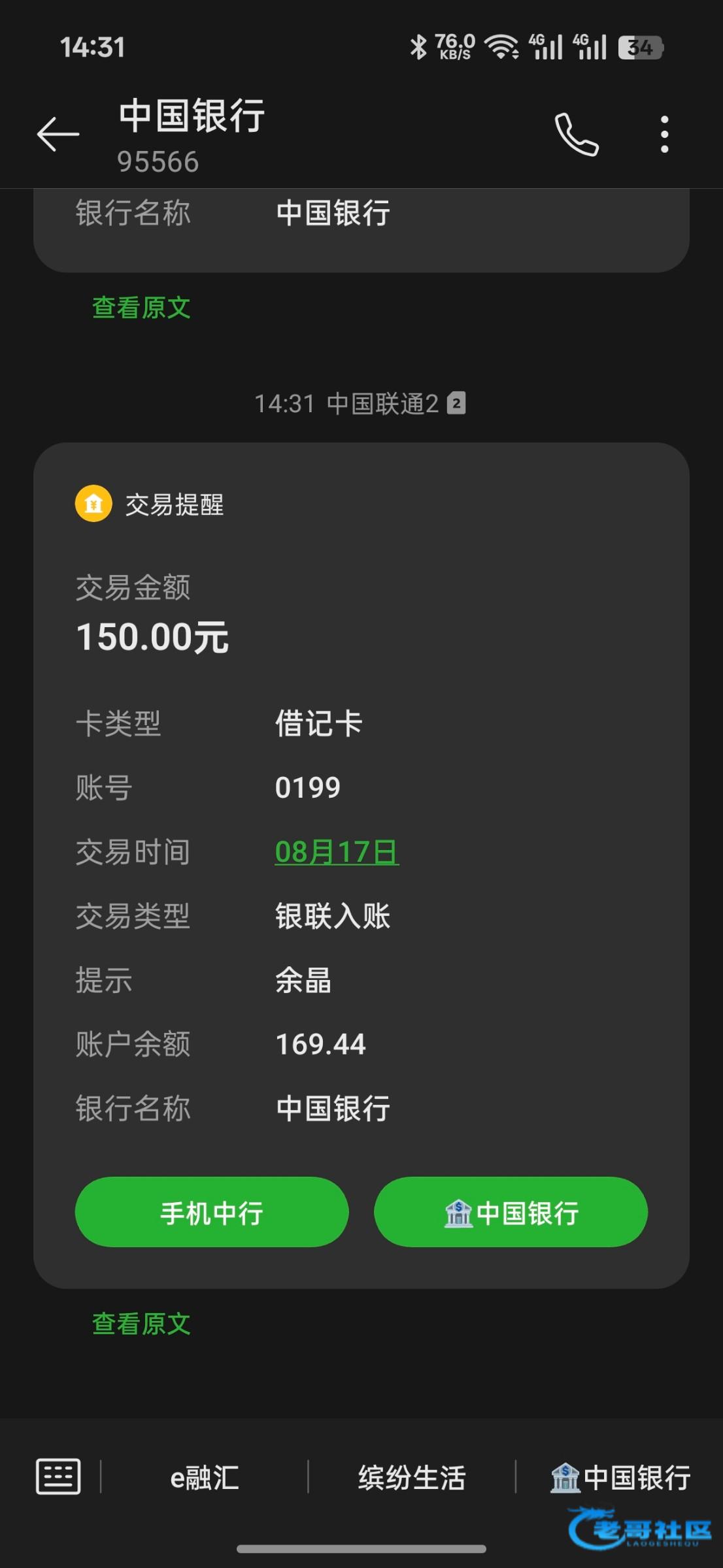This screenshot has width=723, height=1568.
Task: Open the three-dot overflow menu
Action: (x=664, y=135)
